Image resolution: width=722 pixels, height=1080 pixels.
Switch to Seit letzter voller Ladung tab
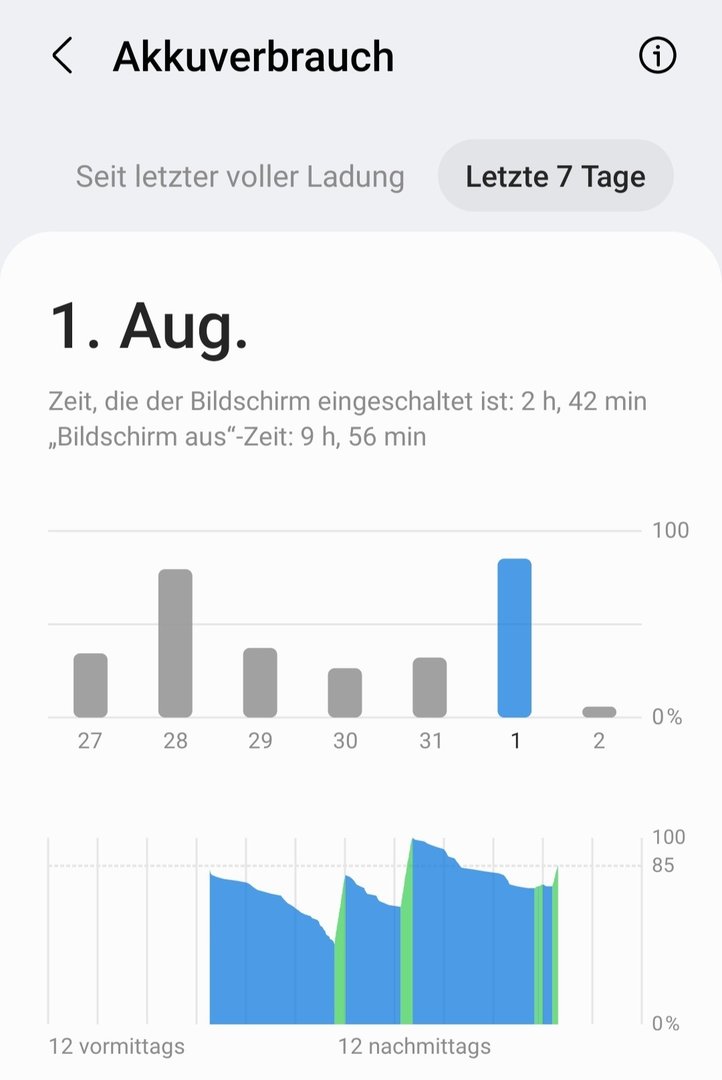(x=240, y=177)
